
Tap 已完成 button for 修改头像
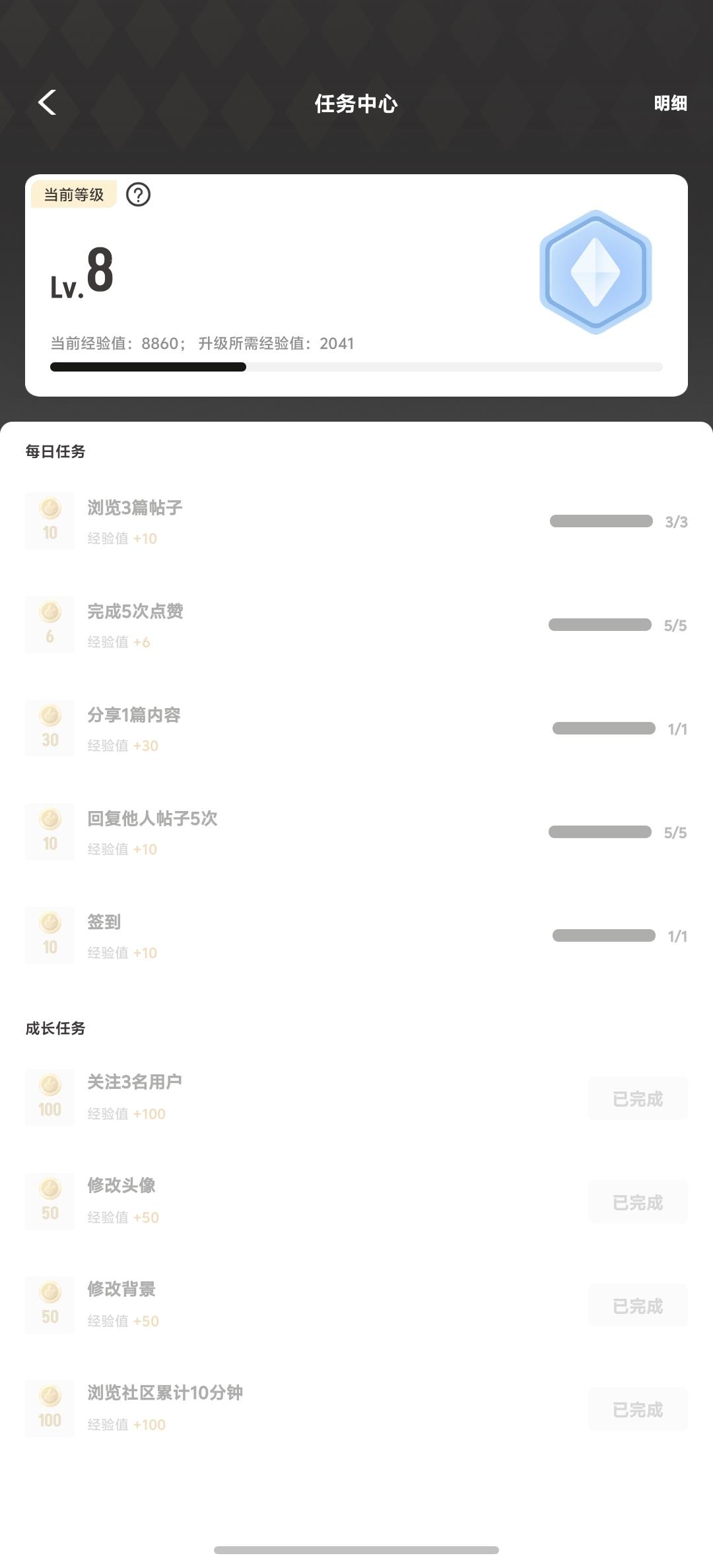pos(638,1202)
